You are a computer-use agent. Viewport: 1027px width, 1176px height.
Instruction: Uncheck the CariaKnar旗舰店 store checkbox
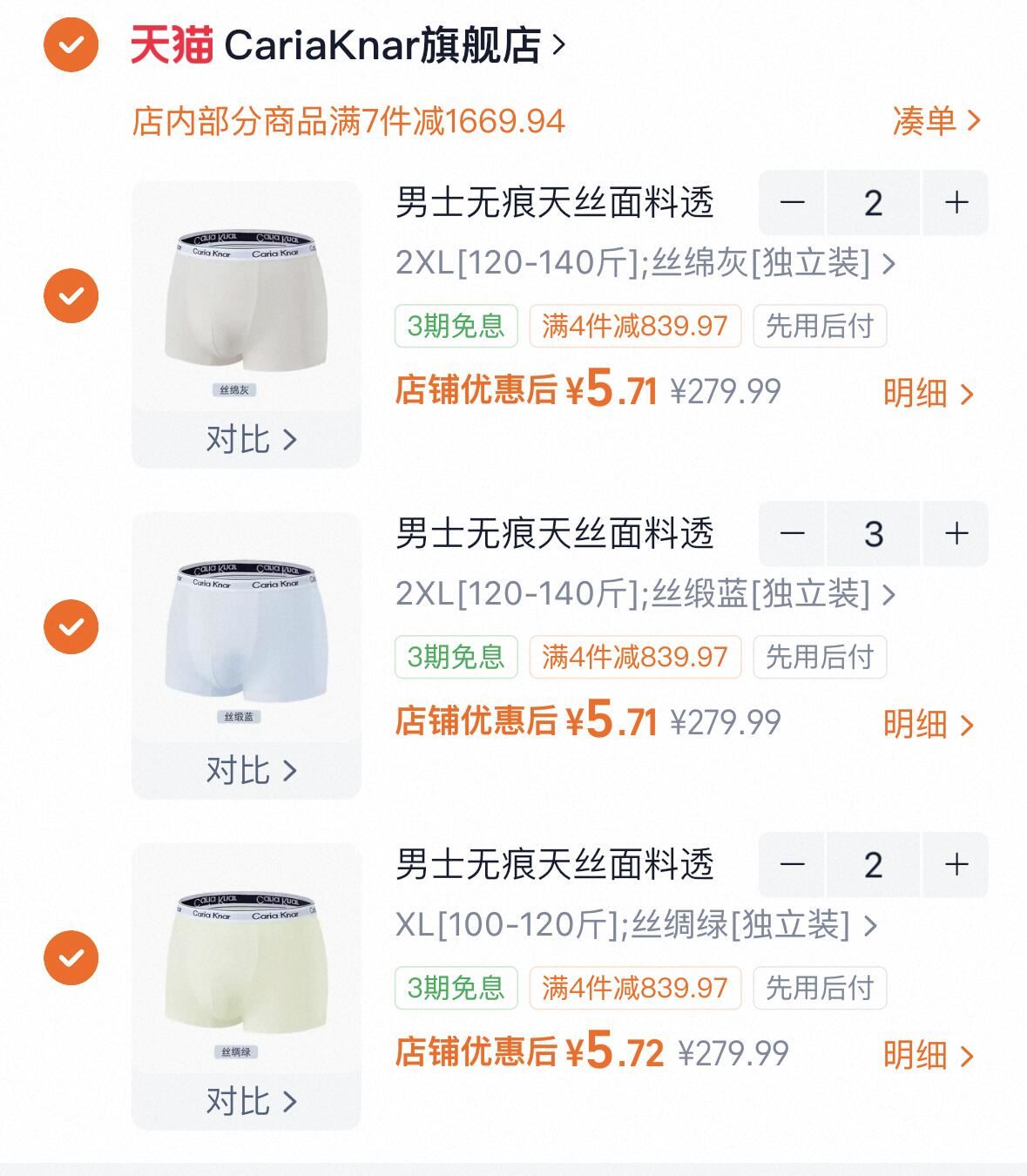click(71, 44)
